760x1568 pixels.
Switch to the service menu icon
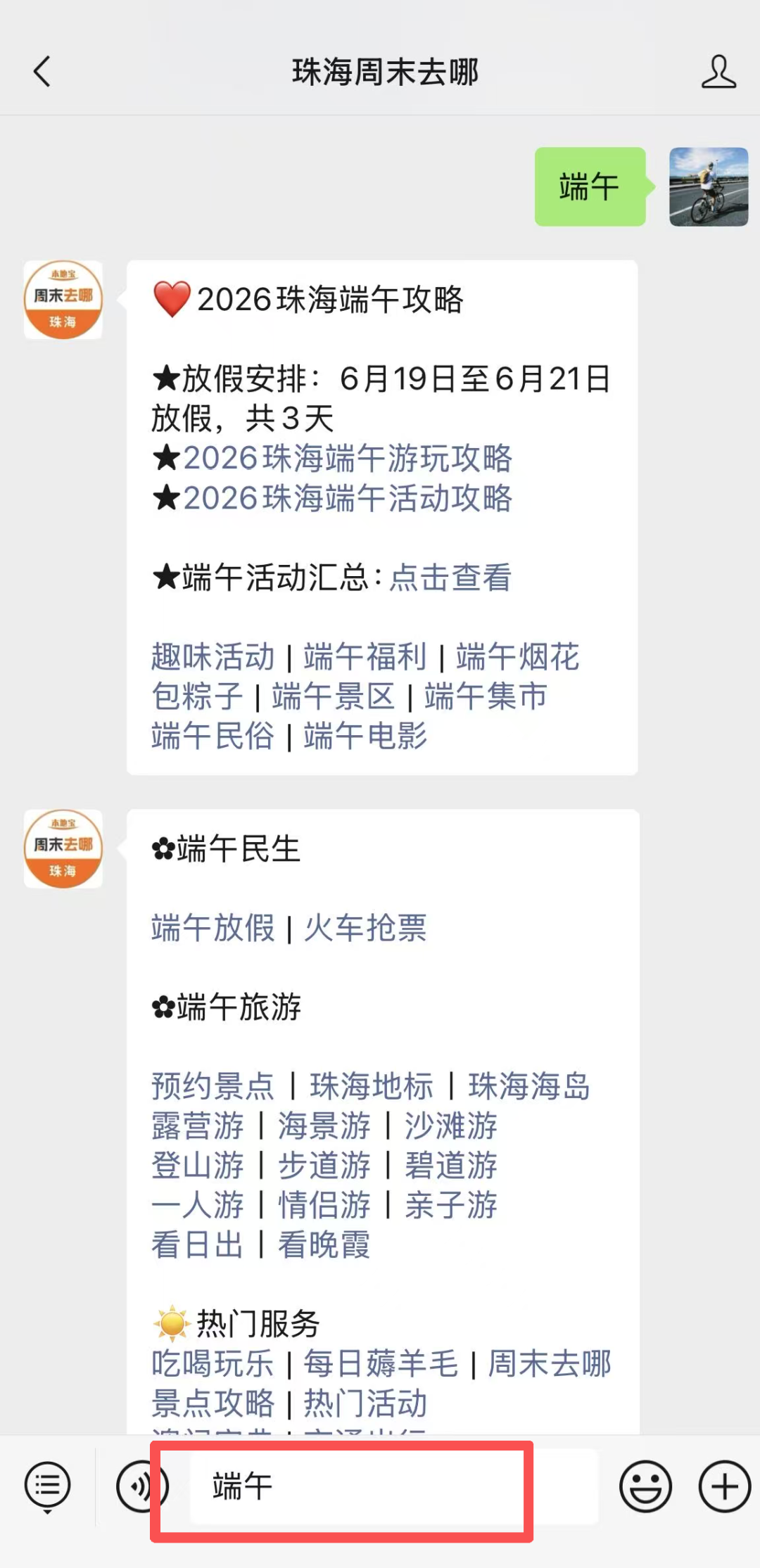click(x=48, y=1486)
